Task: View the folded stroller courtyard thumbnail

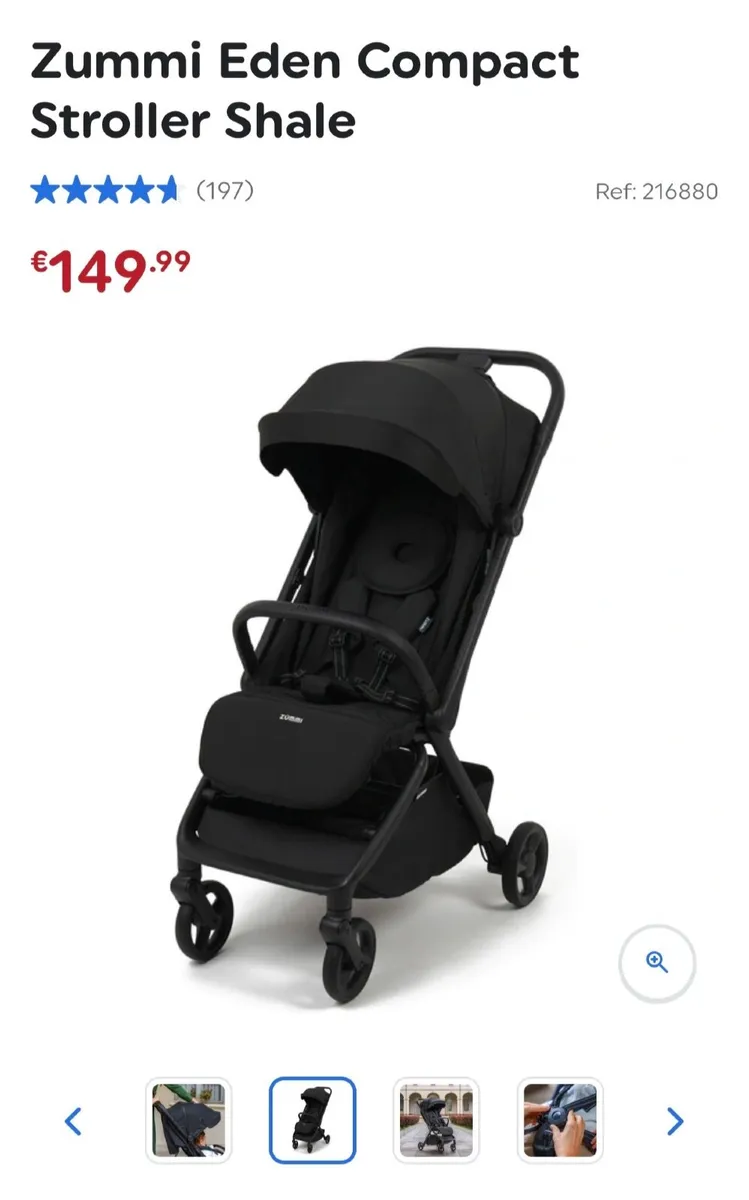Action: [435, 1121]
